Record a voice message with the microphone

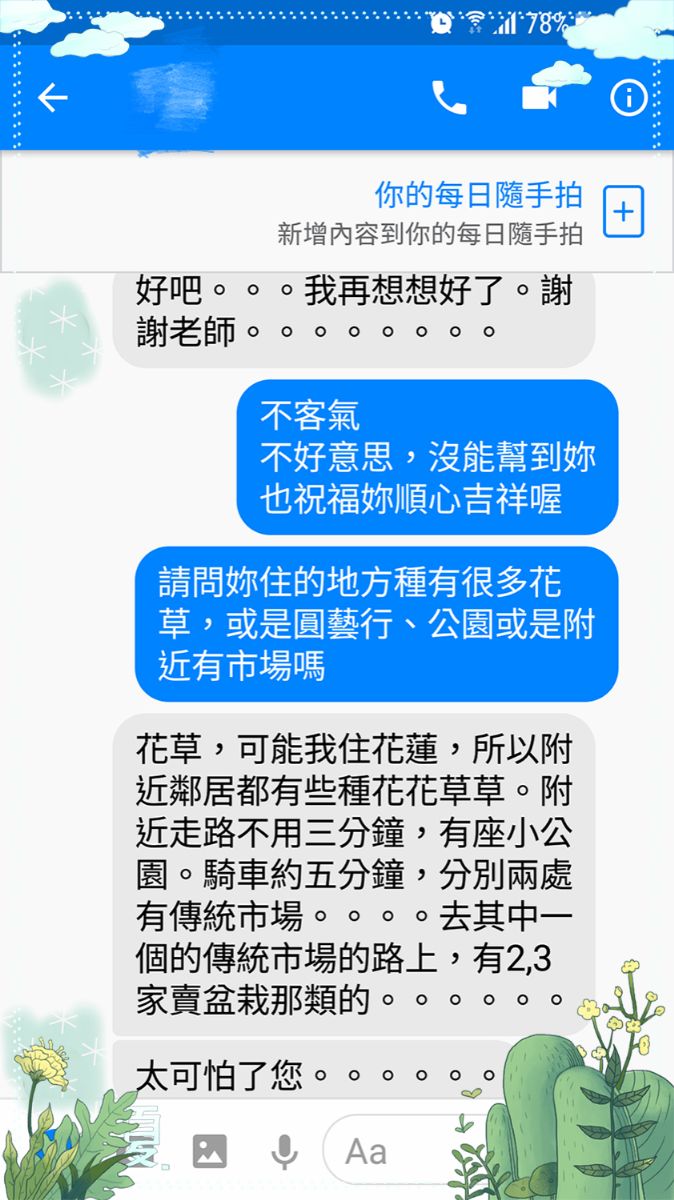point(284,1152)
